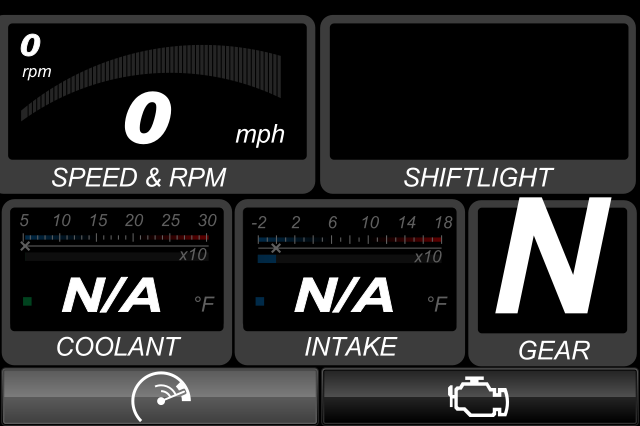Select the Gear indicator panel

(553, 282)
